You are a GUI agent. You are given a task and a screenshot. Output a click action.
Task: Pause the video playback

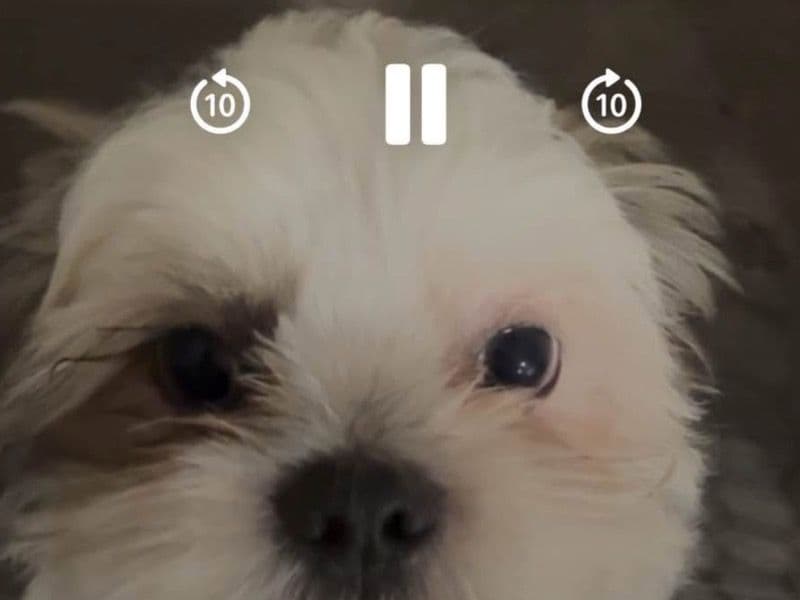[x=416, y=104]
